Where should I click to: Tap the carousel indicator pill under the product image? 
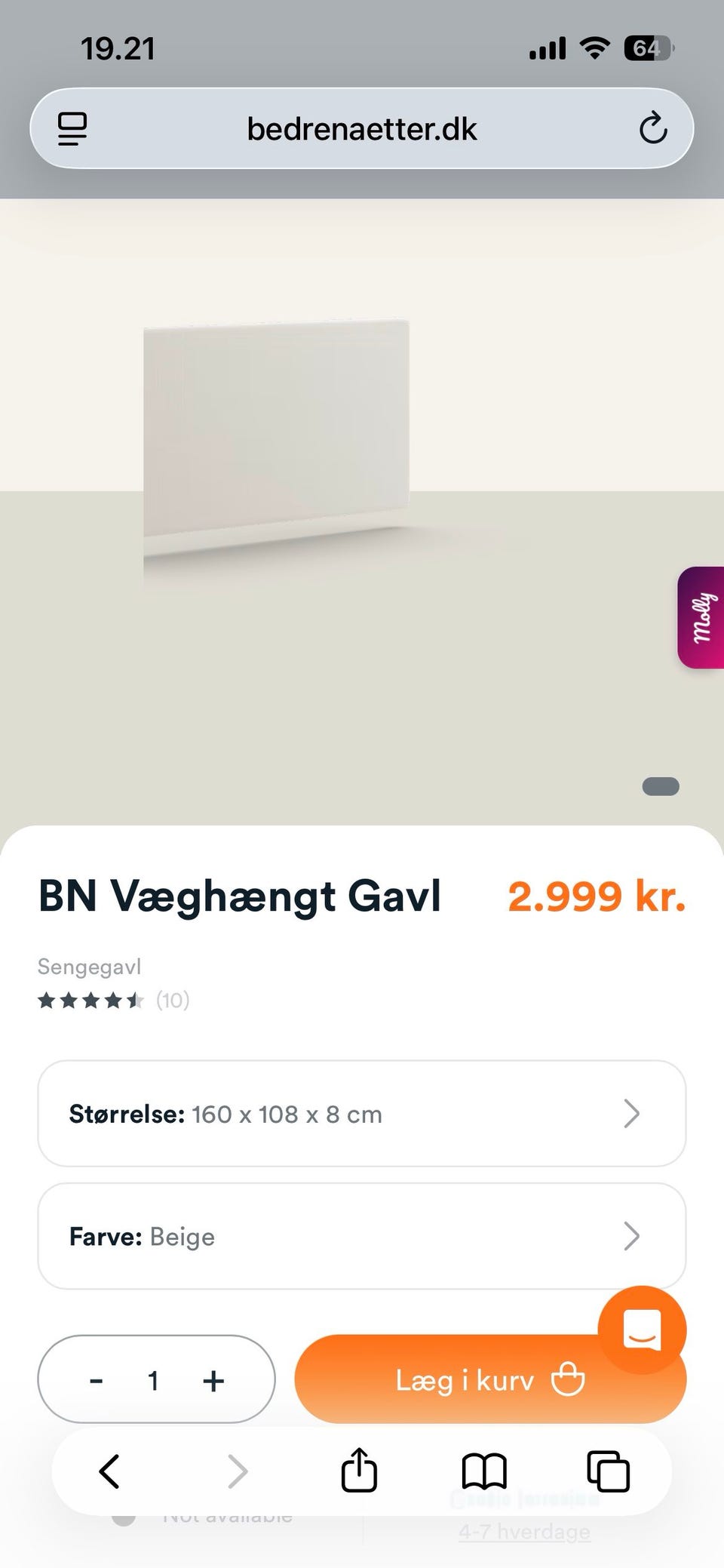pos(661,786)
